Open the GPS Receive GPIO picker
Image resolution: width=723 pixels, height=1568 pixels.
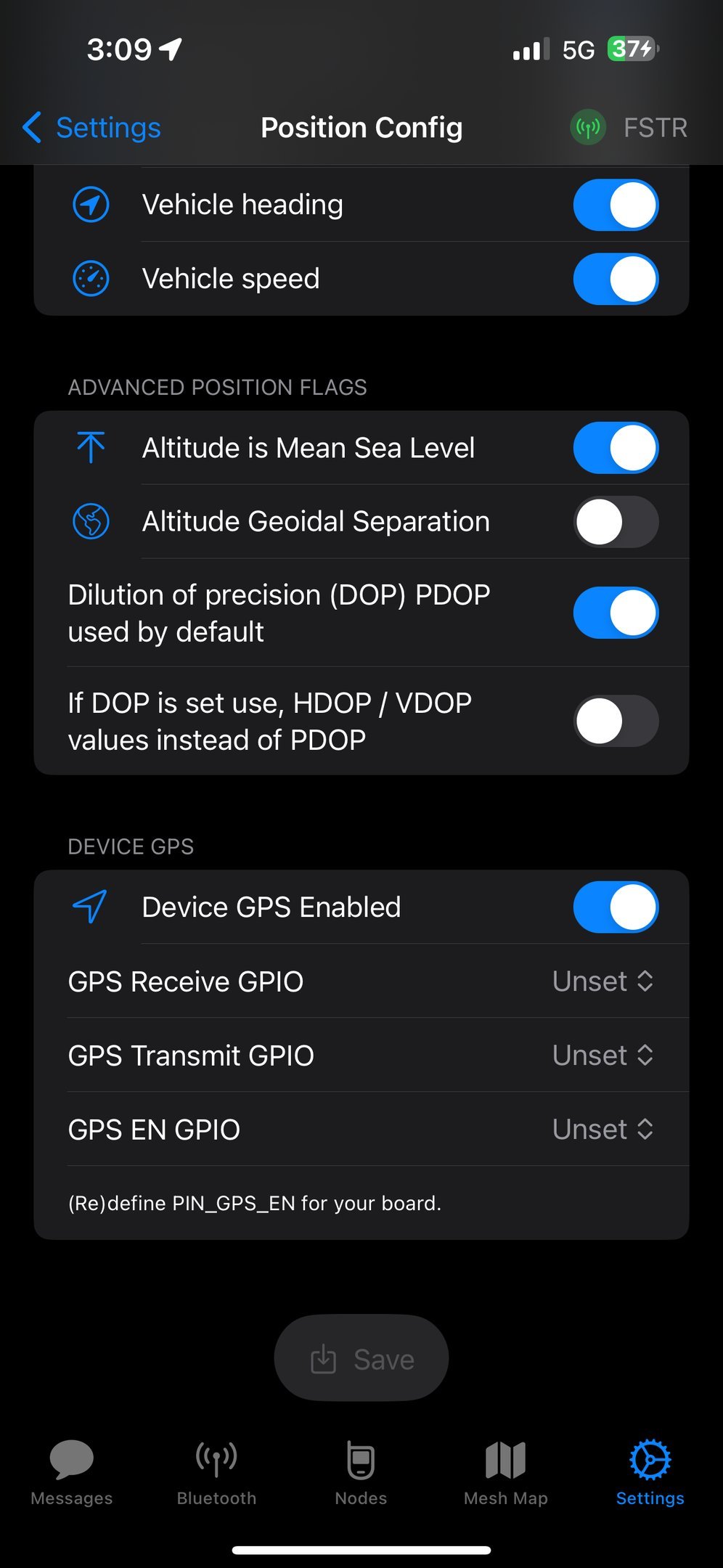[x=602, y=981]
